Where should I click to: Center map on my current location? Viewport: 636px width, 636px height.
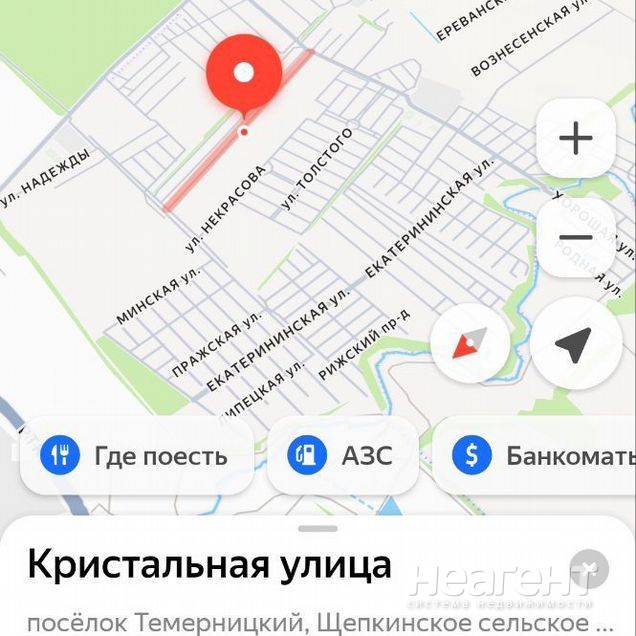tap(572, 345)
